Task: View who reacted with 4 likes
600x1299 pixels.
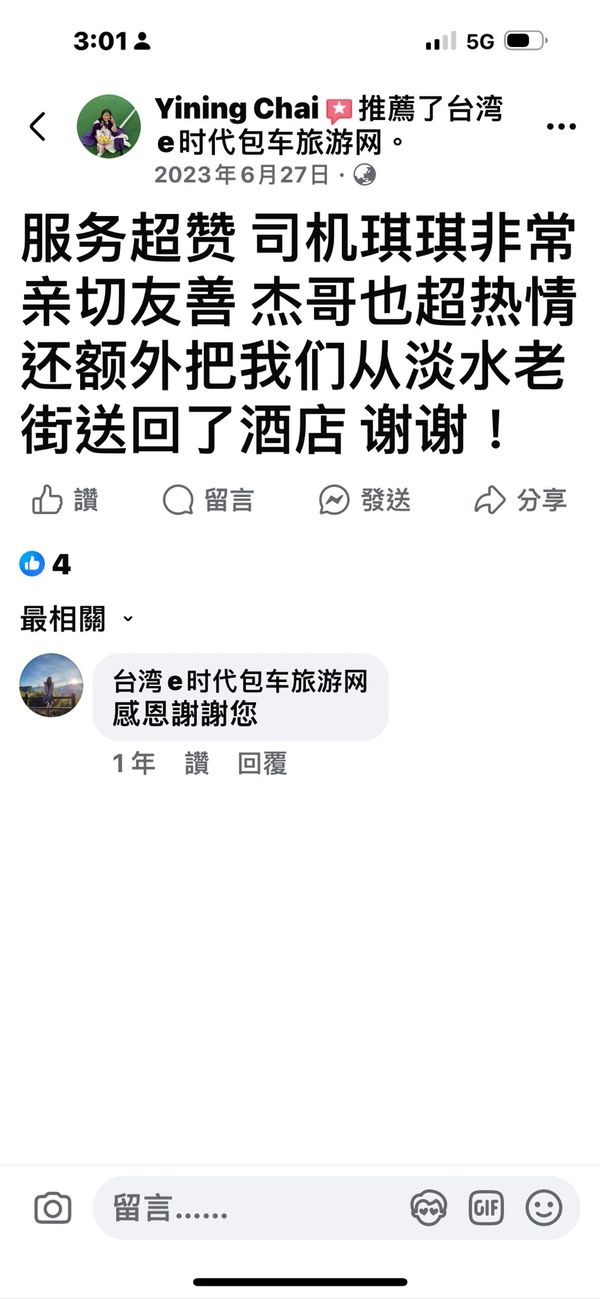Action: click(x=46, y=565)
